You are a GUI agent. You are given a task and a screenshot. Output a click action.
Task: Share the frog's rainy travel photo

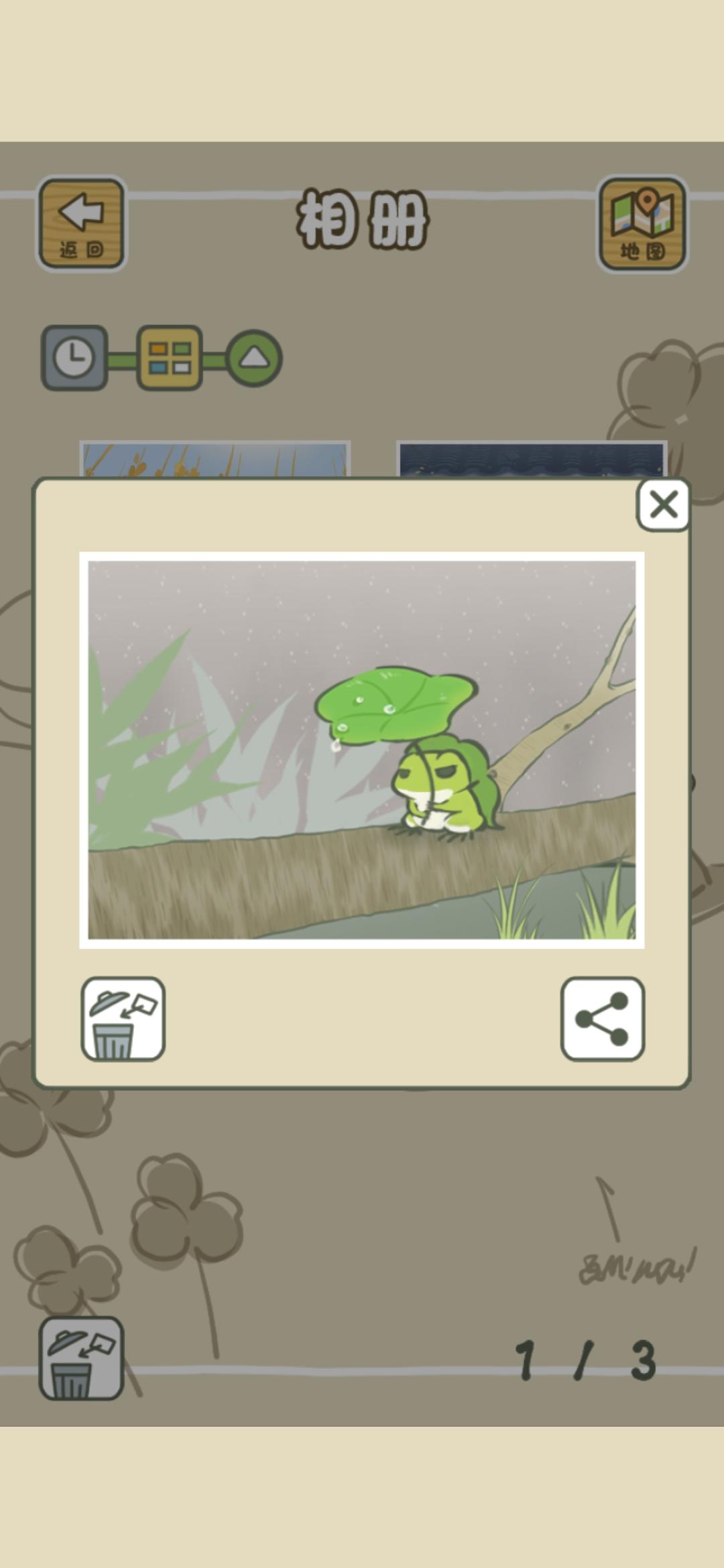coord(602,1018)
